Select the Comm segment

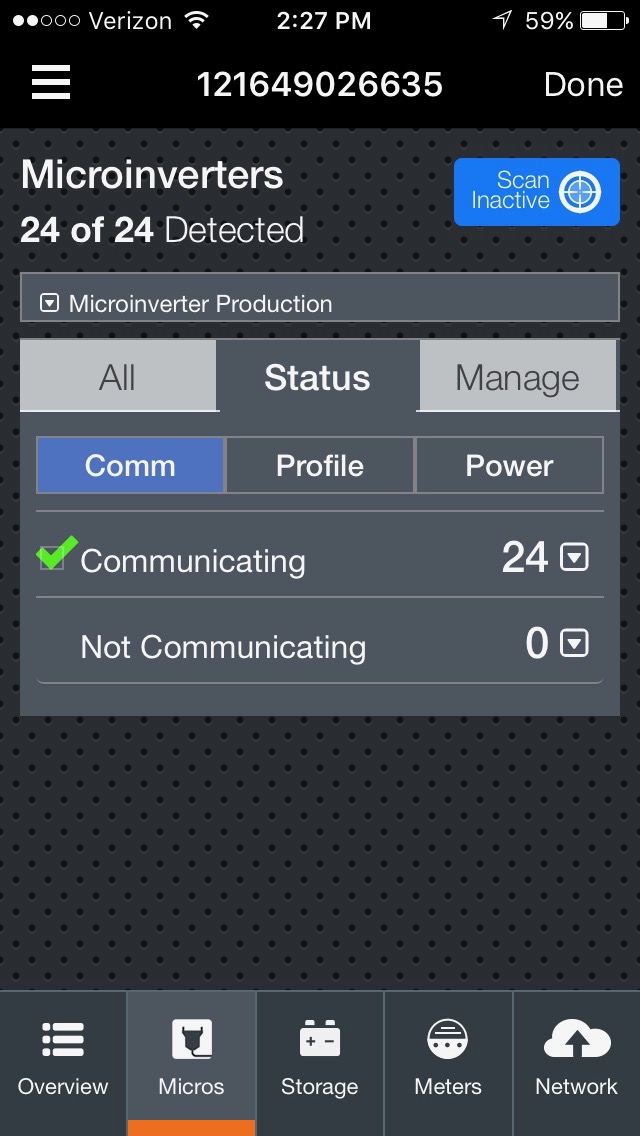pyautogui.click(x=130, y=465)
